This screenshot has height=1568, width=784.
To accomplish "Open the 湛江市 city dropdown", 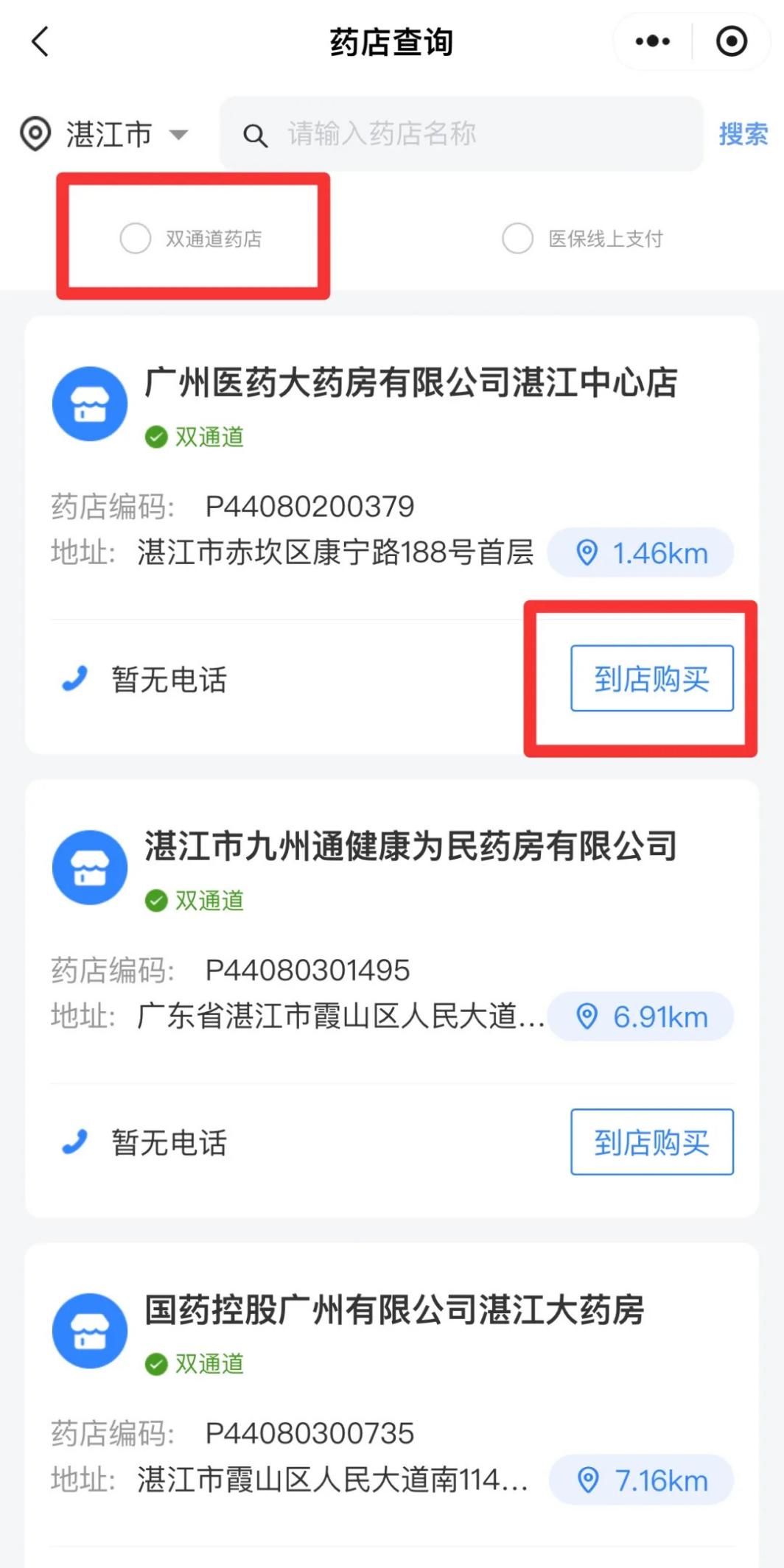I will pos(107,134).
